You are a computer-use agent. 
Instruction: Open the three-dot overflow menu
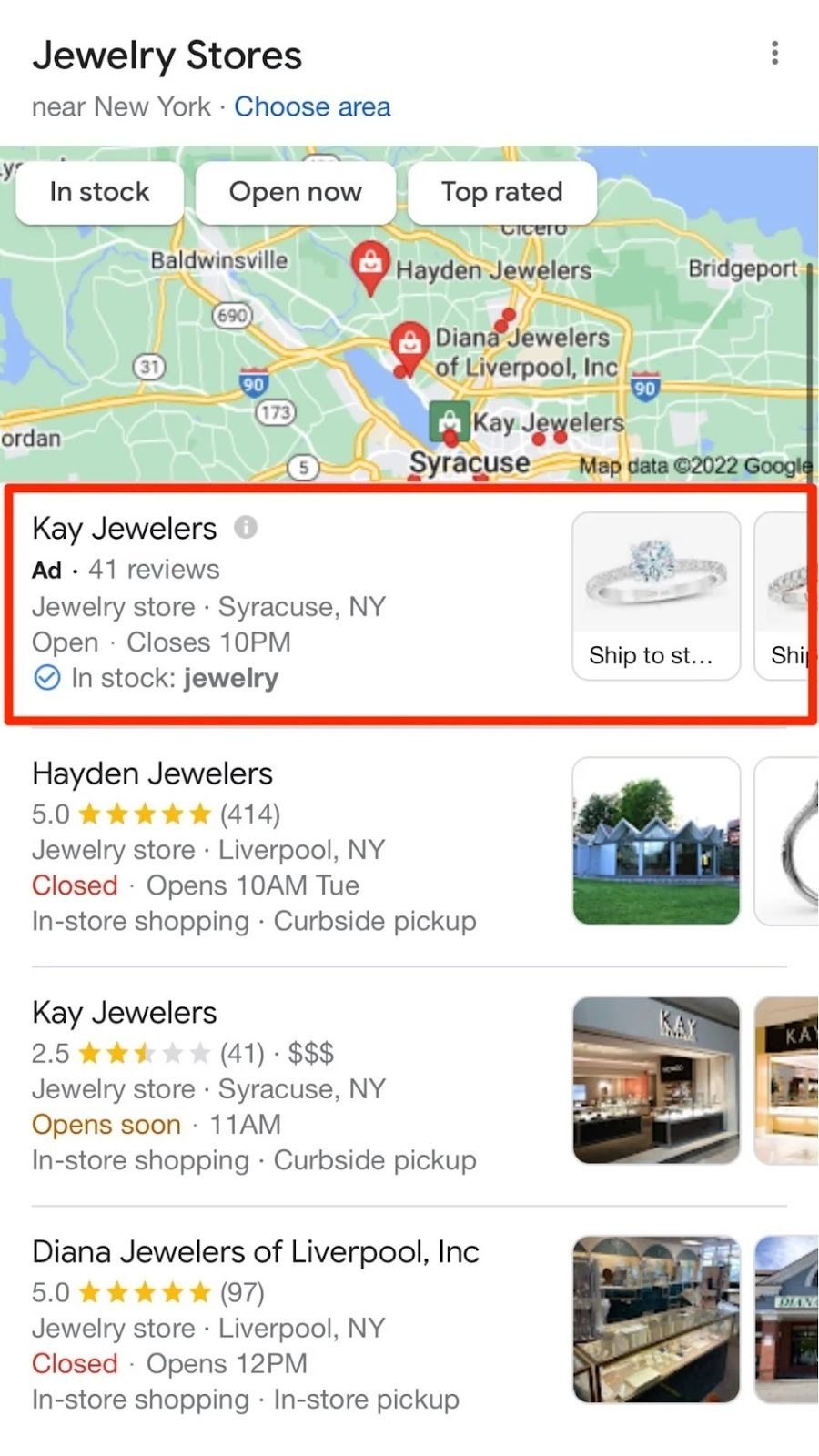tap(774, 53)
